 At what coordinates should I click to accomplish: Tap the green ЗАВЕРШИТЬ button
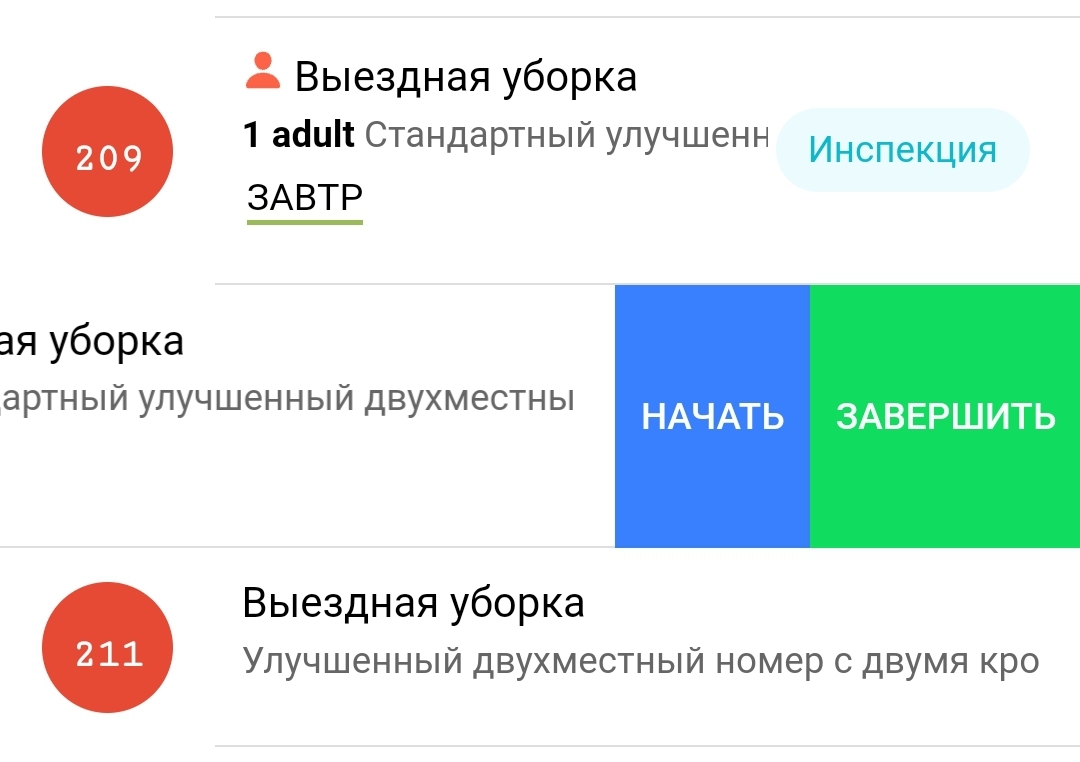945,416
